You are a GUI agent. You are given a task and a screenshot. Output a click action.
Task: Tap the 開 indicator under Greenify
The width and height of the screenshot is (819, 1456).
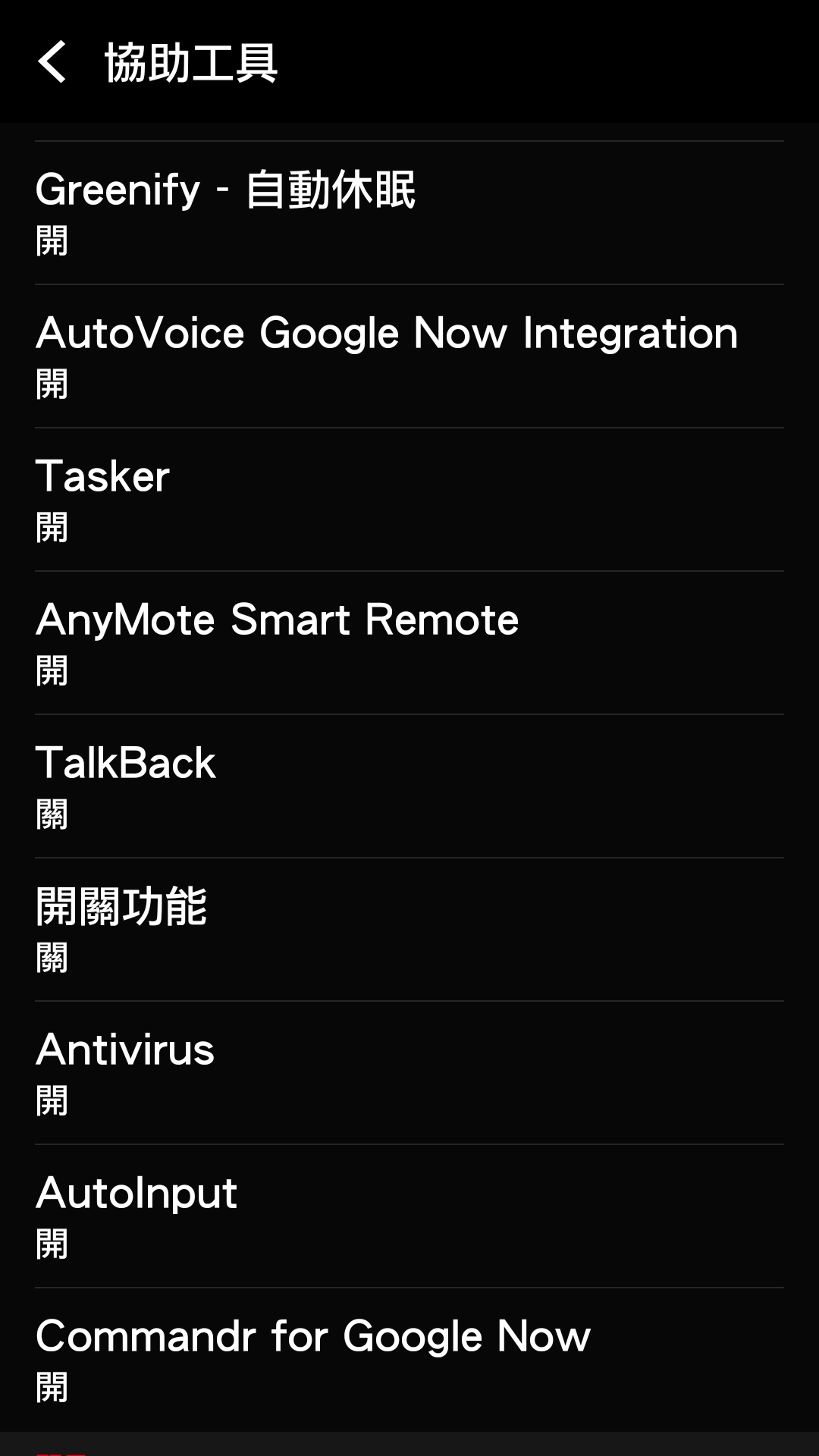53,241
